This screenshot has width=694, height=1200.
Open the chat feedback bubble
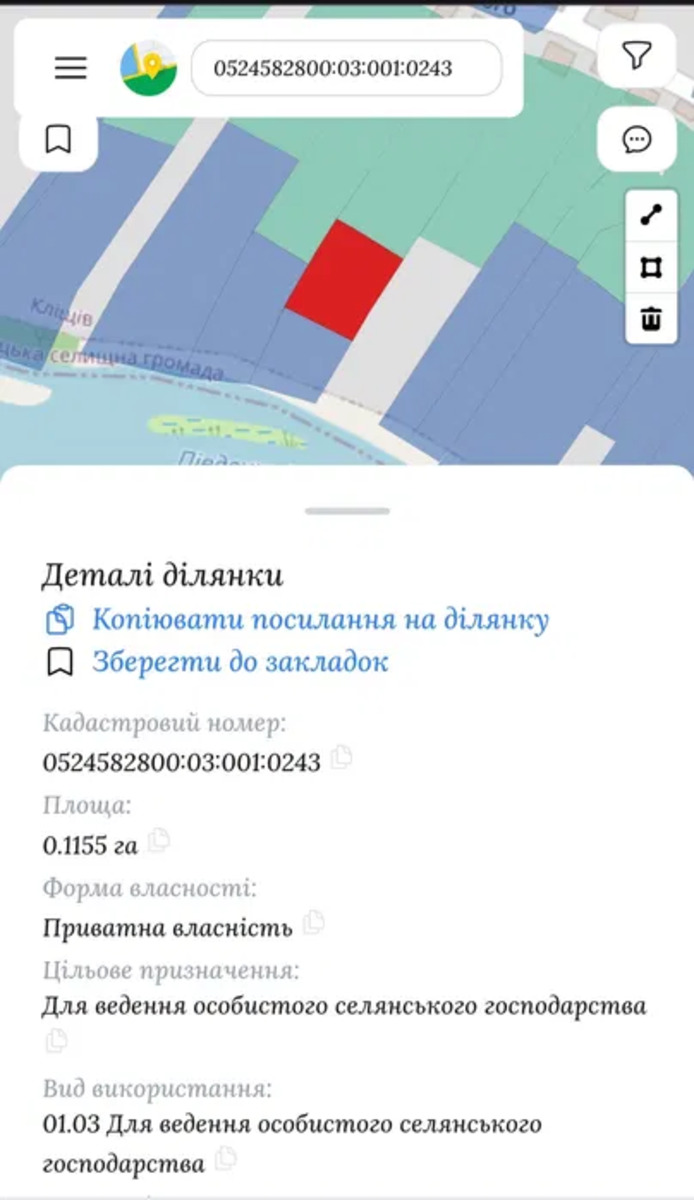pos(637,139)
